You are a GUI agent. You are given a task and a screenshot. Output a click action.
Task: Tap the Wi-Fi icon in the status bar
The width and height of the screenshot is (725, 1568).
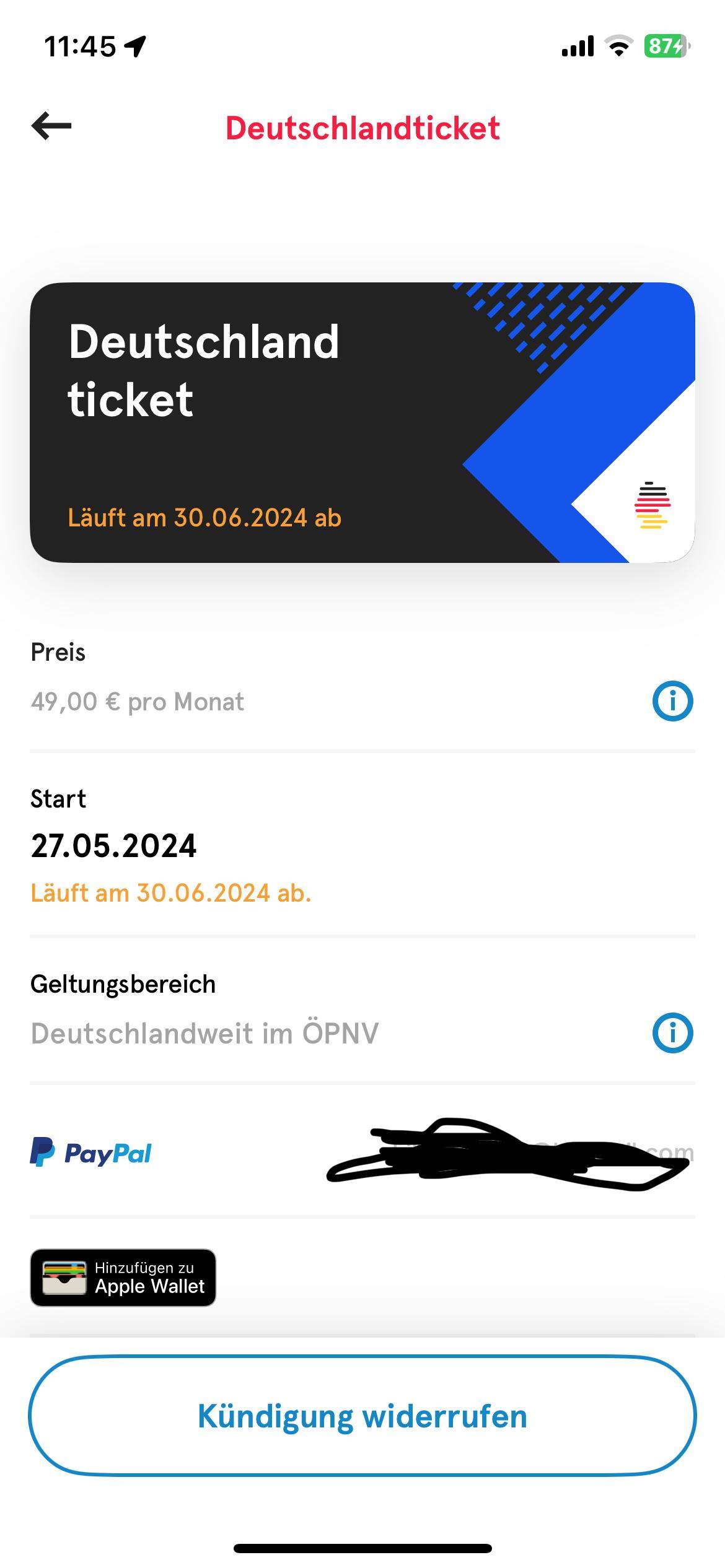[620, 45]
